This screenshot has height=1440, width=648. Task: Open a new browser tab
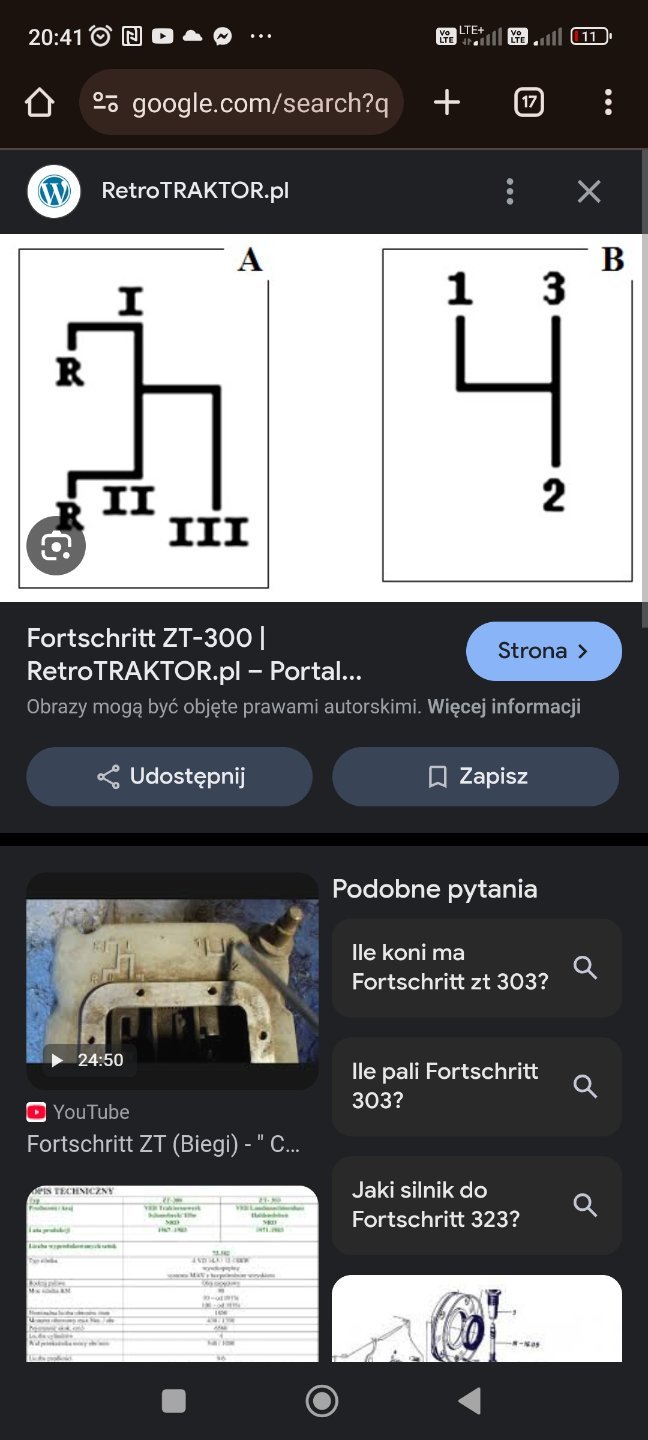coord(447,102)
